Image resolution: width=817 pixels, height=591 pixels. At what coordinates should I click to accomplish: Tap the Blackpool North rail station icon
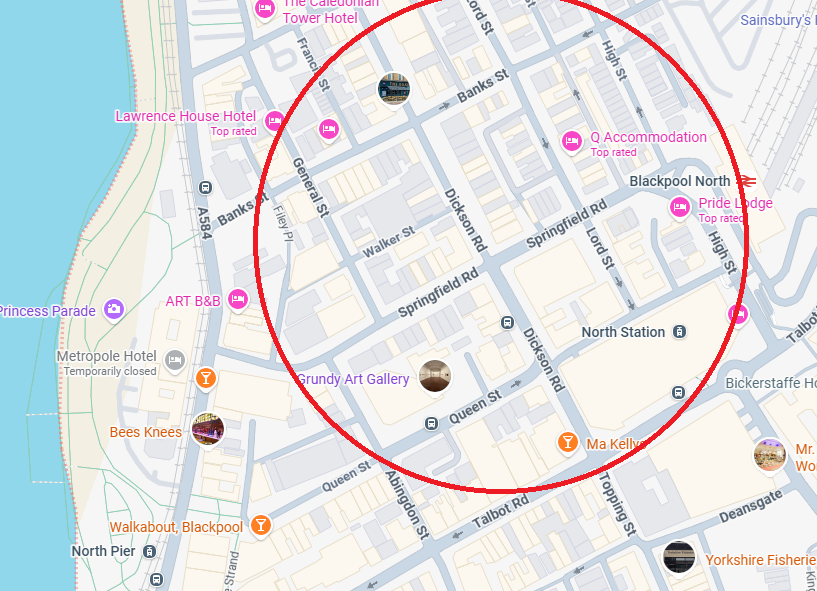point(746,181)
